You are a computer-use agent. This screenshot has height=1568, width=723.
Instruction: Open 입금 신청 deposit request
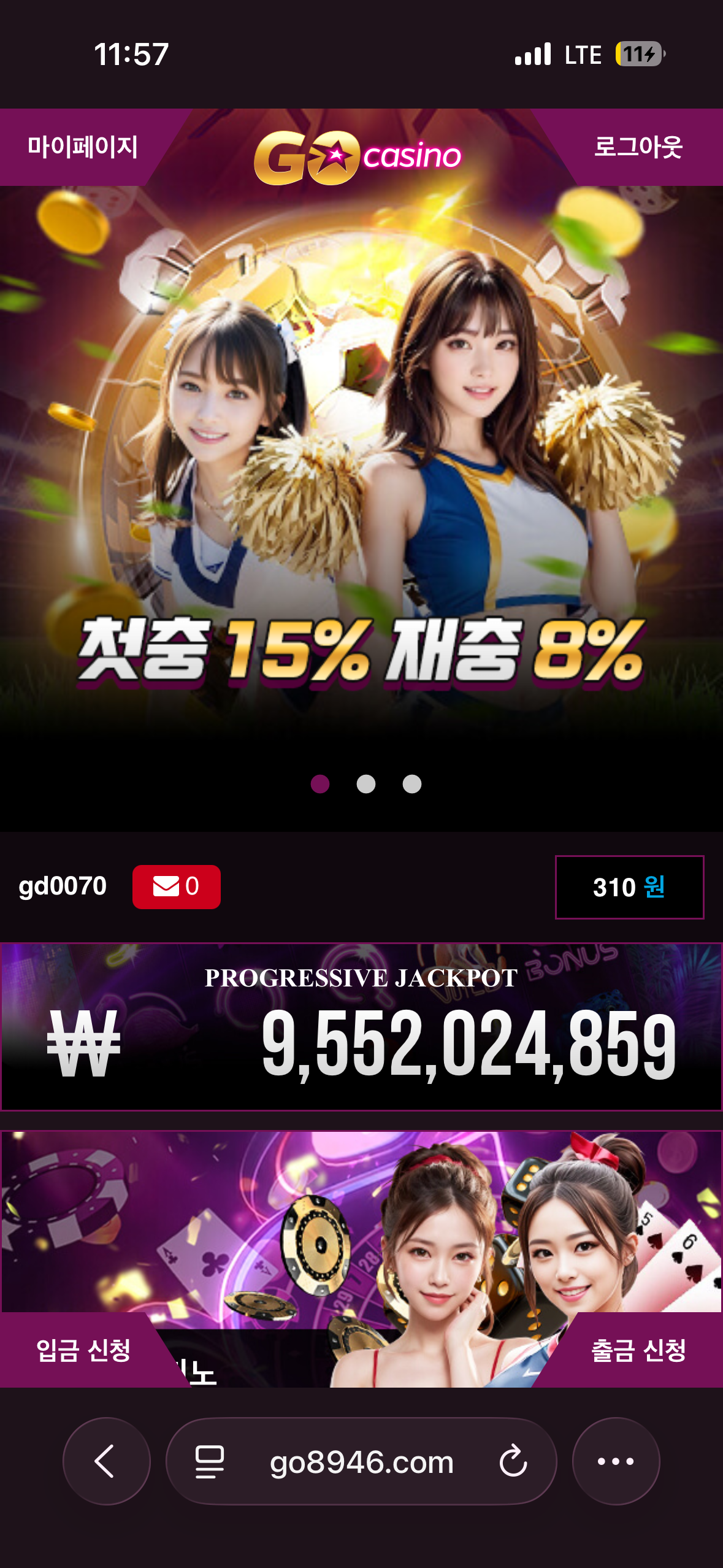coord(83,1350)
